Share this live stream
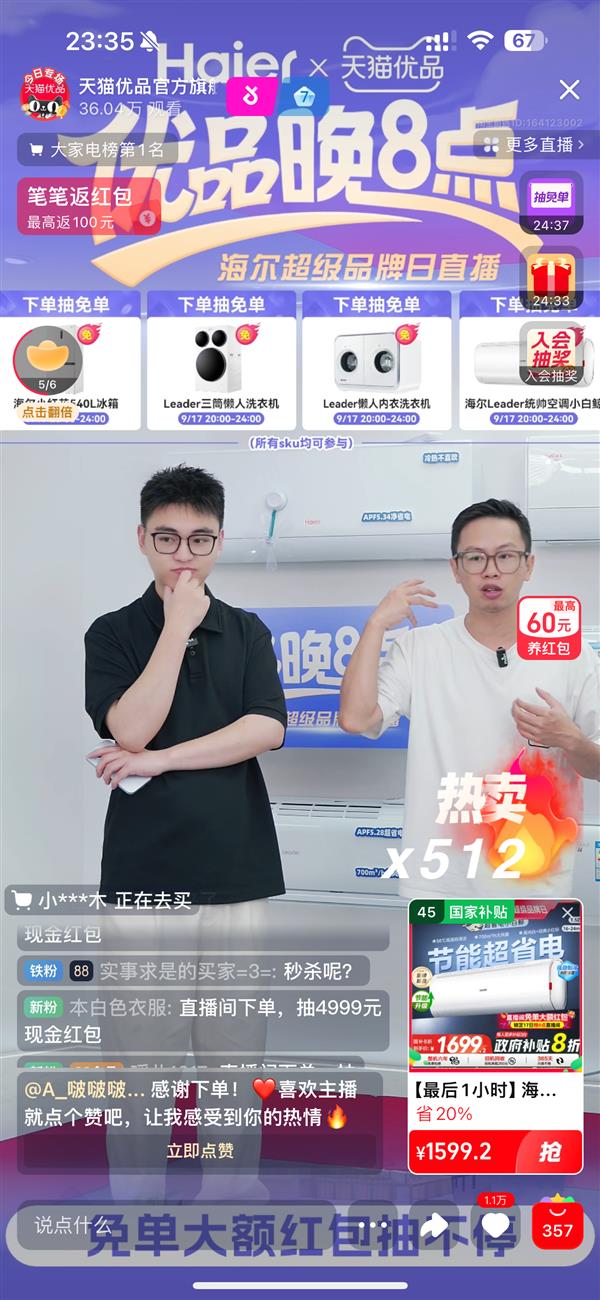 [x=434, y=1225]
